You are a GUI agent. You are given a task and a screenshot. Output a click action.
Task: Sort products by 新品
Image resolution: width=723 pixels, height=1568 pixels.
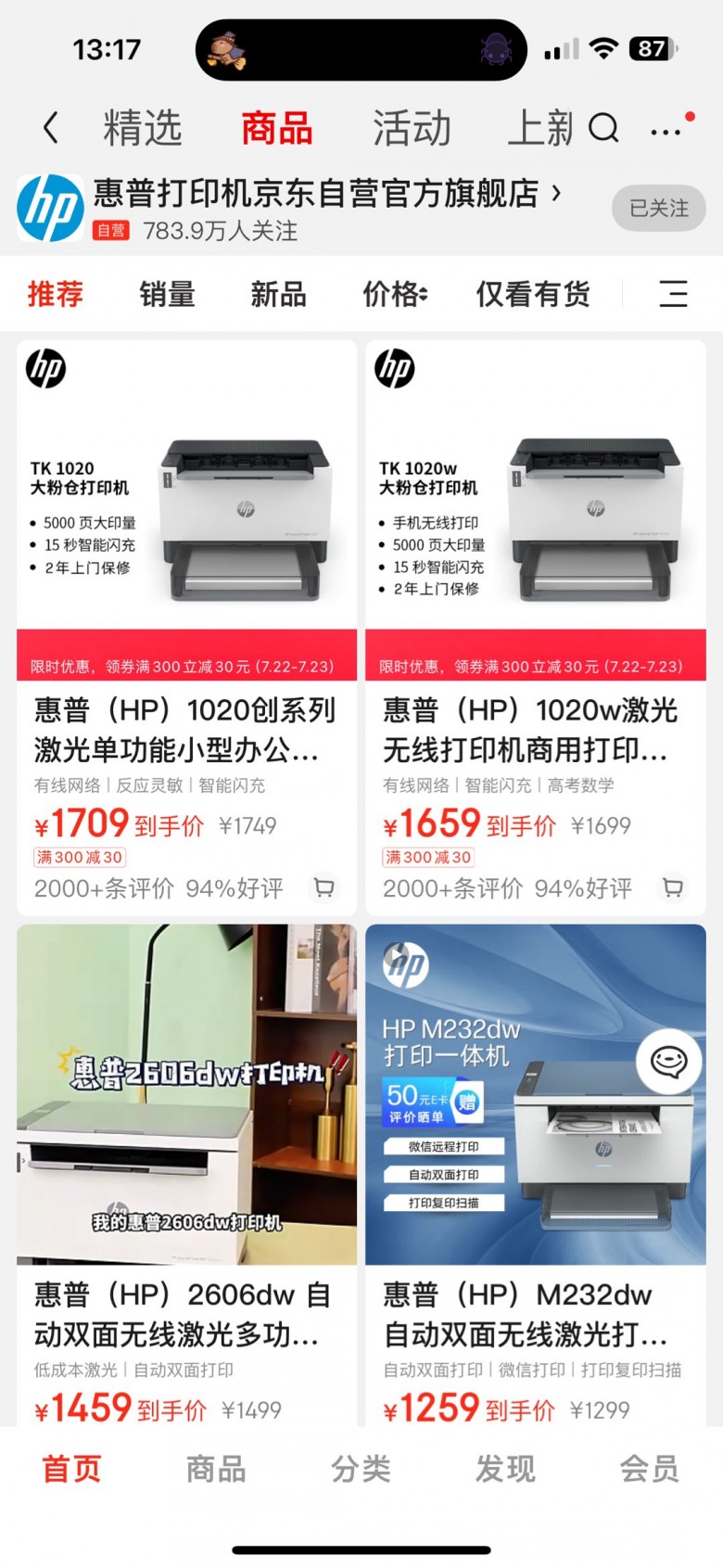[278, 294]
